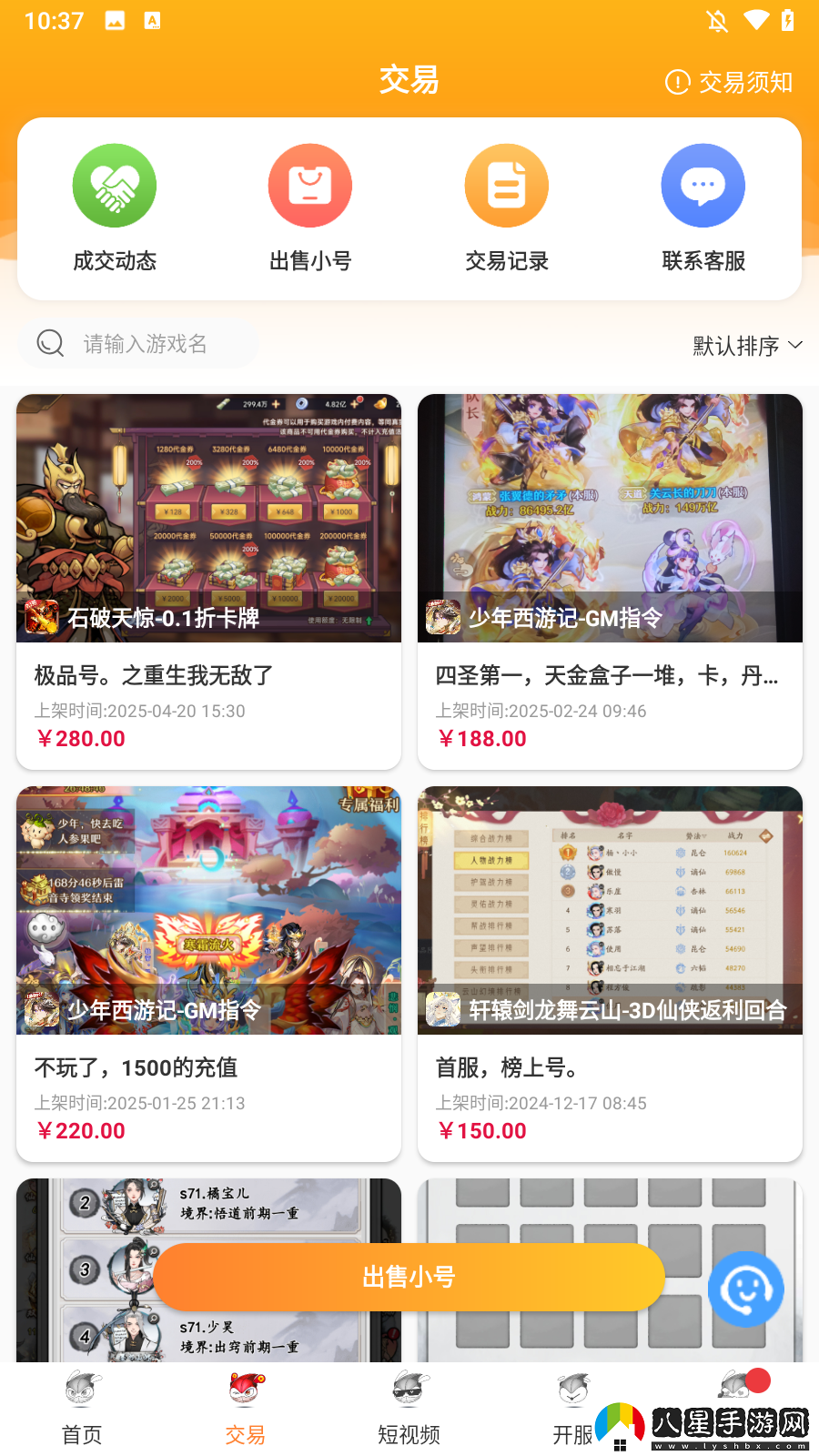
Task: Tap the exclamation icon next to 交易须知
Action: click(x=676, y=82)
